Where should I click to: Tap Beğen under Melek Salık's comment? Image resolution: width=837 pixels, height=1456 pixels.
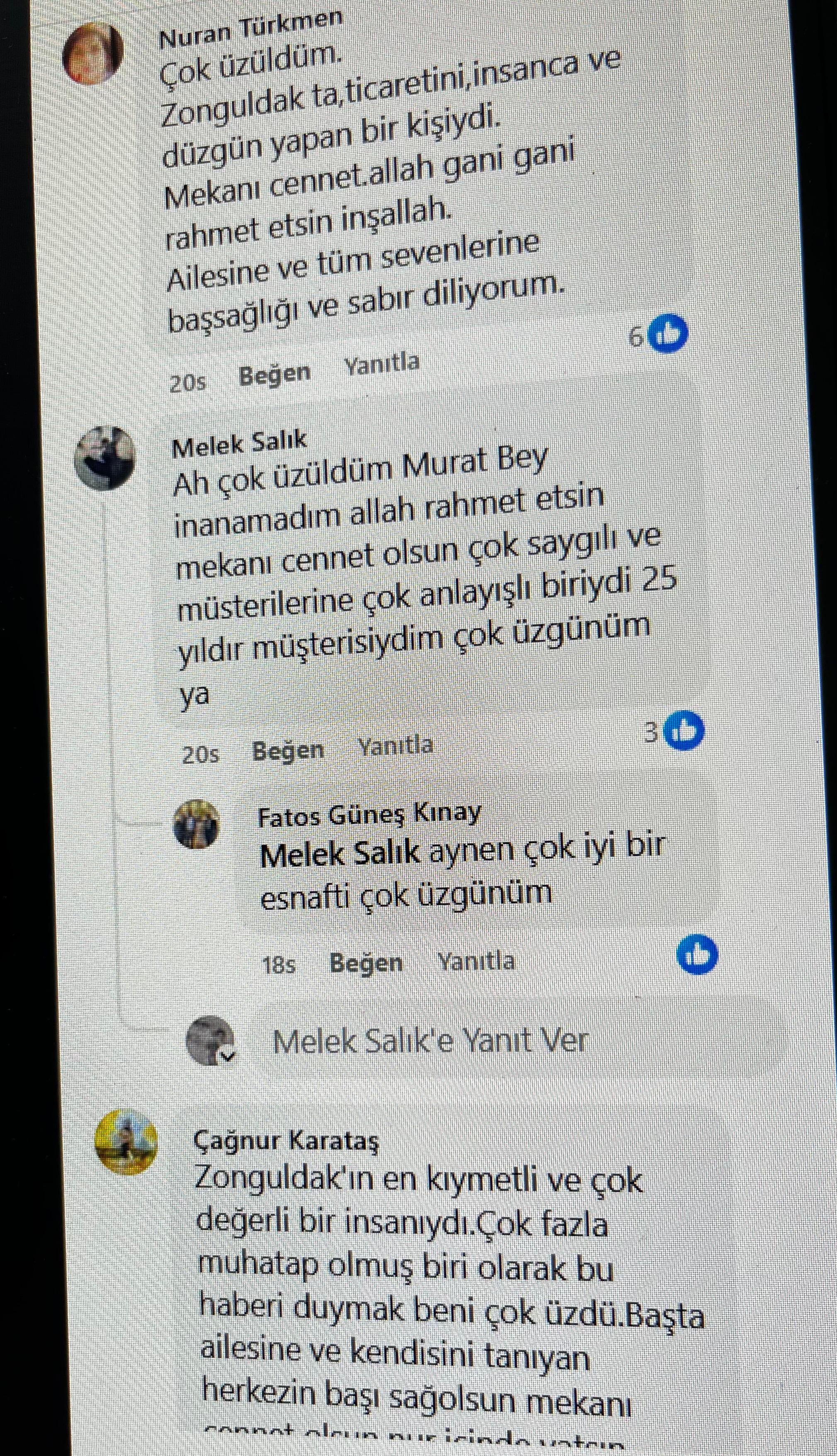coord(288,750)
